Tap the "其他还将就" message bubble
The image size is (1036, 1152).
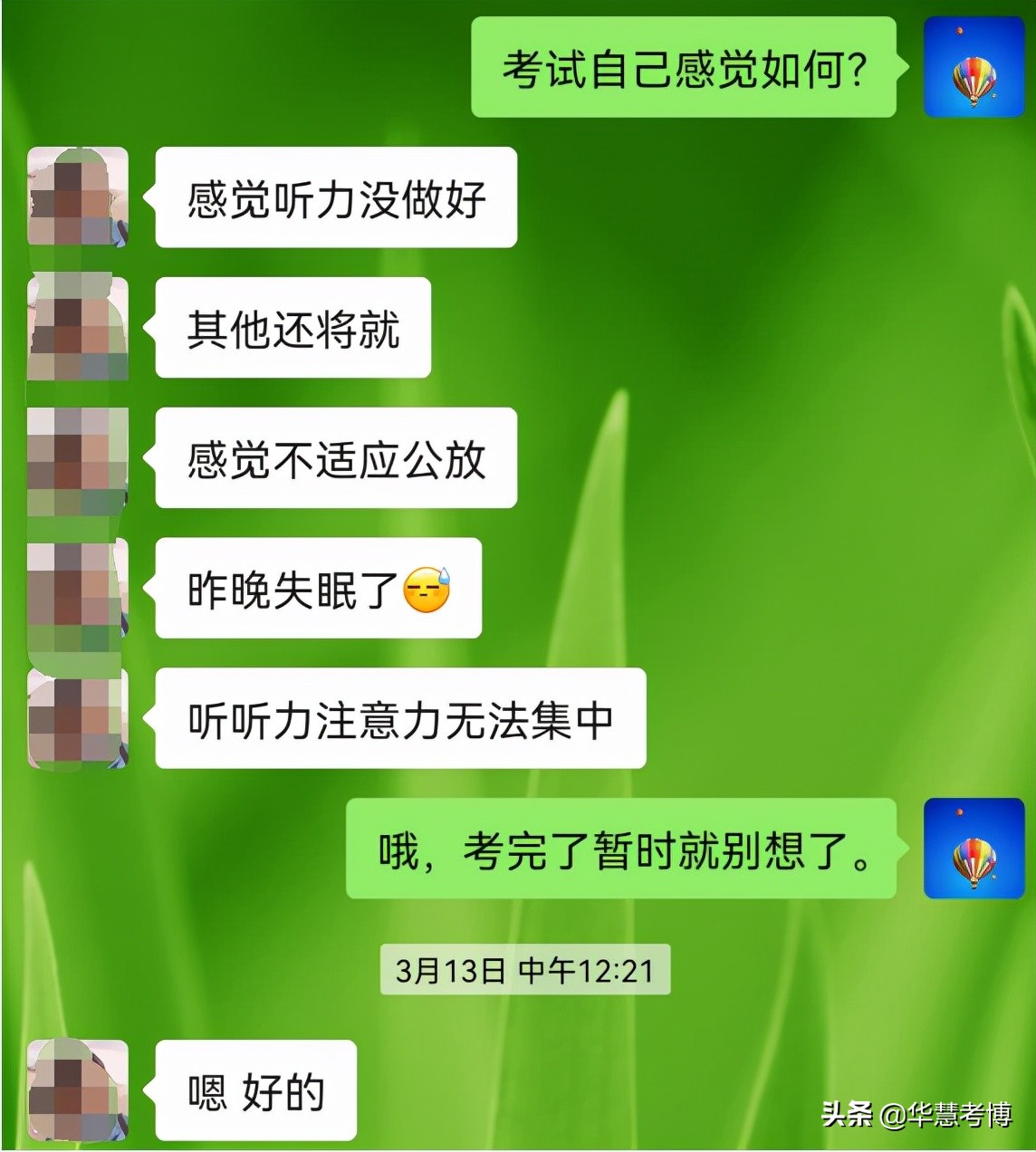293,330
